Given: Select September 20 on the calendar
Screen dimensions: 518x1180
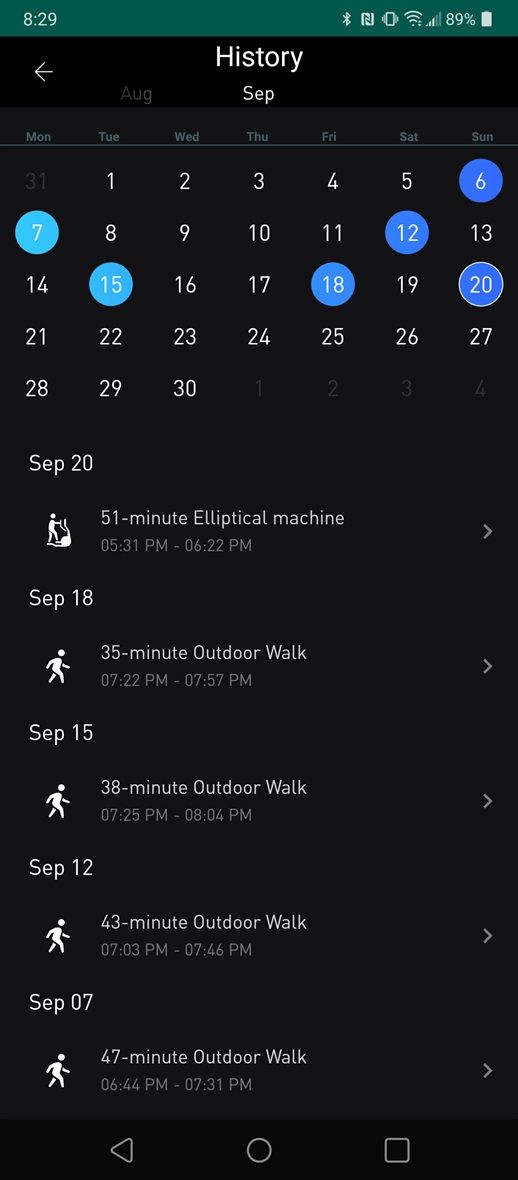Looking at the screenshot, I should pyautogui.click(x=480, y=284).
